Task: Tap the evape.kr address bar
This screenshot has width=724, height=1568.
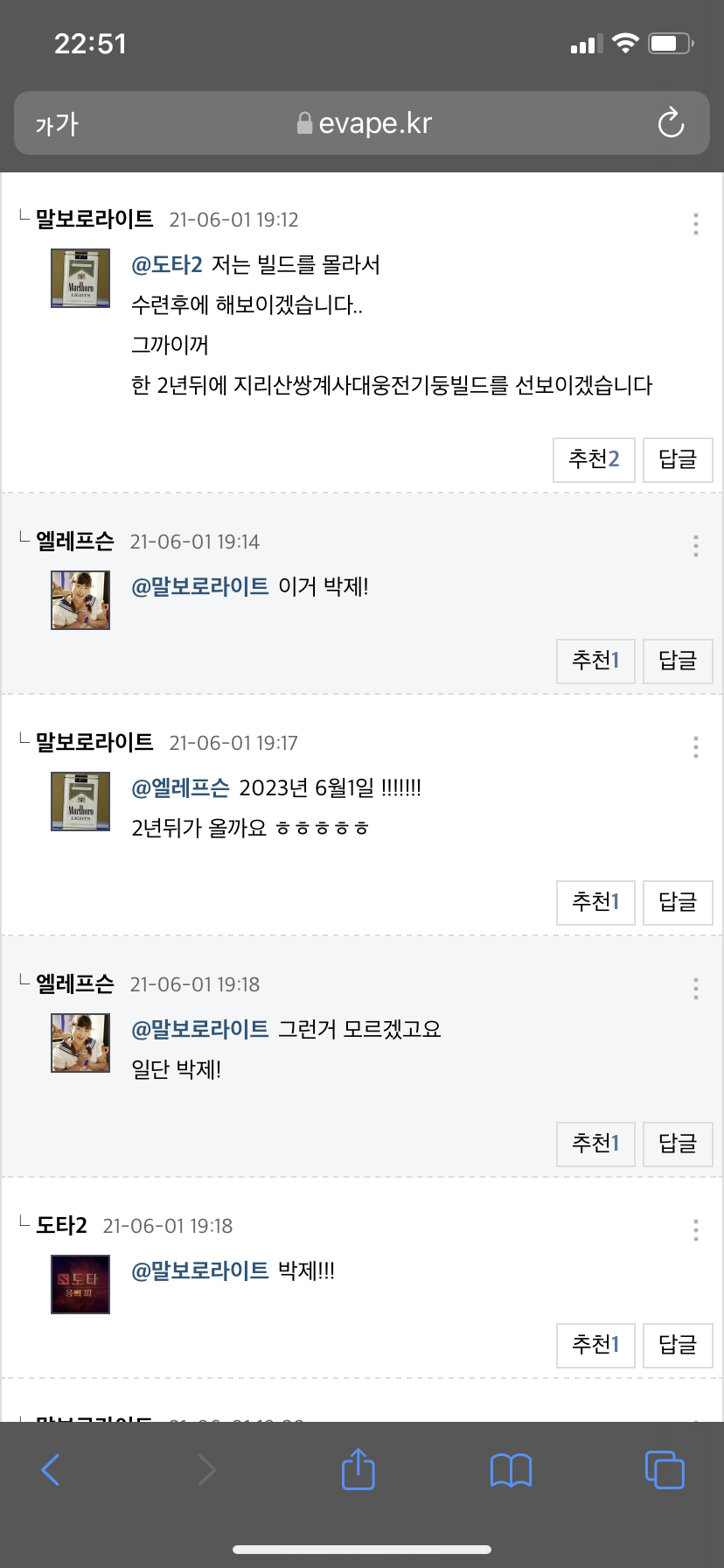Action: 363,123
